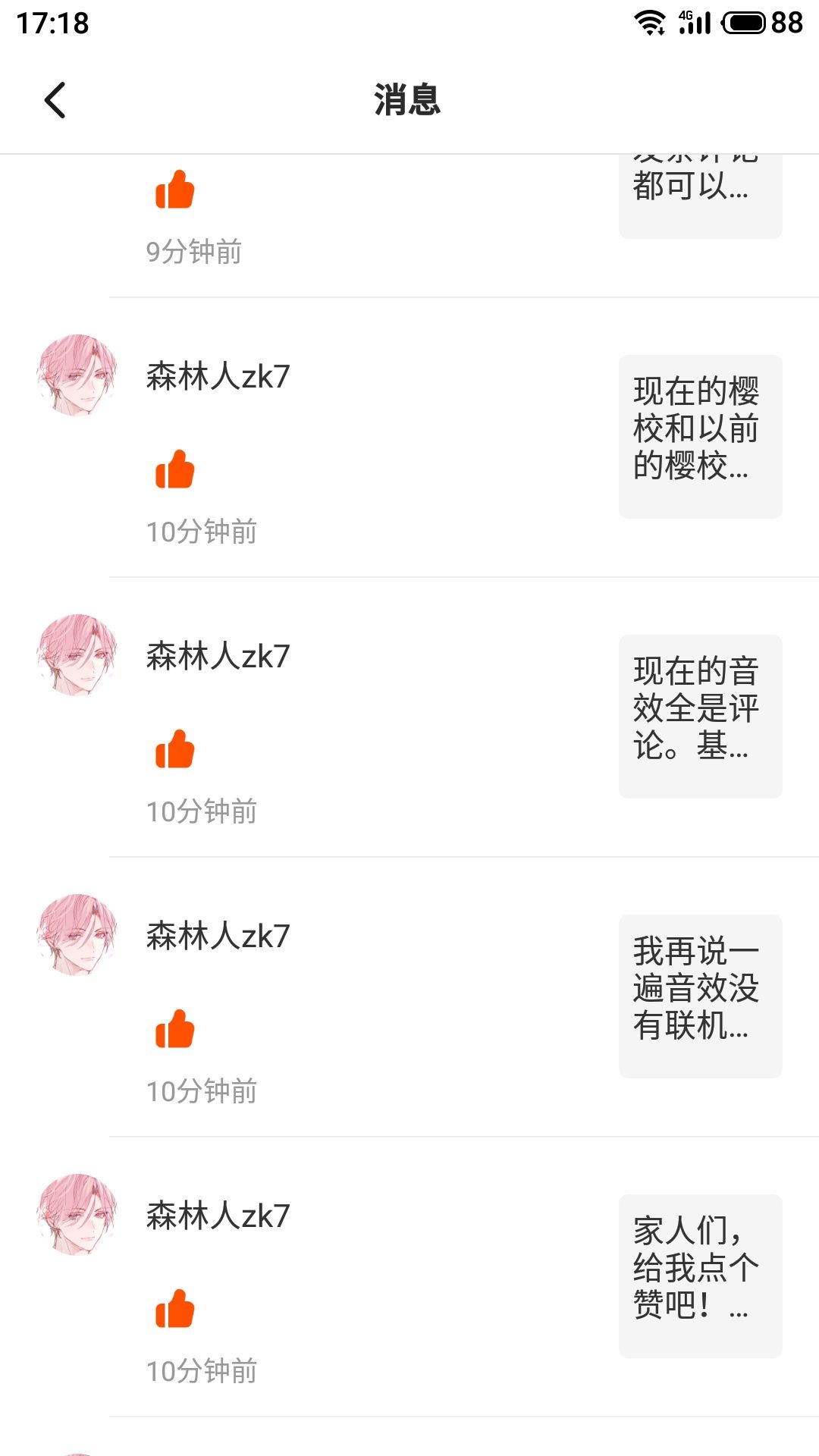Open the partly hidden comment ending 都可以

point(700,196)
